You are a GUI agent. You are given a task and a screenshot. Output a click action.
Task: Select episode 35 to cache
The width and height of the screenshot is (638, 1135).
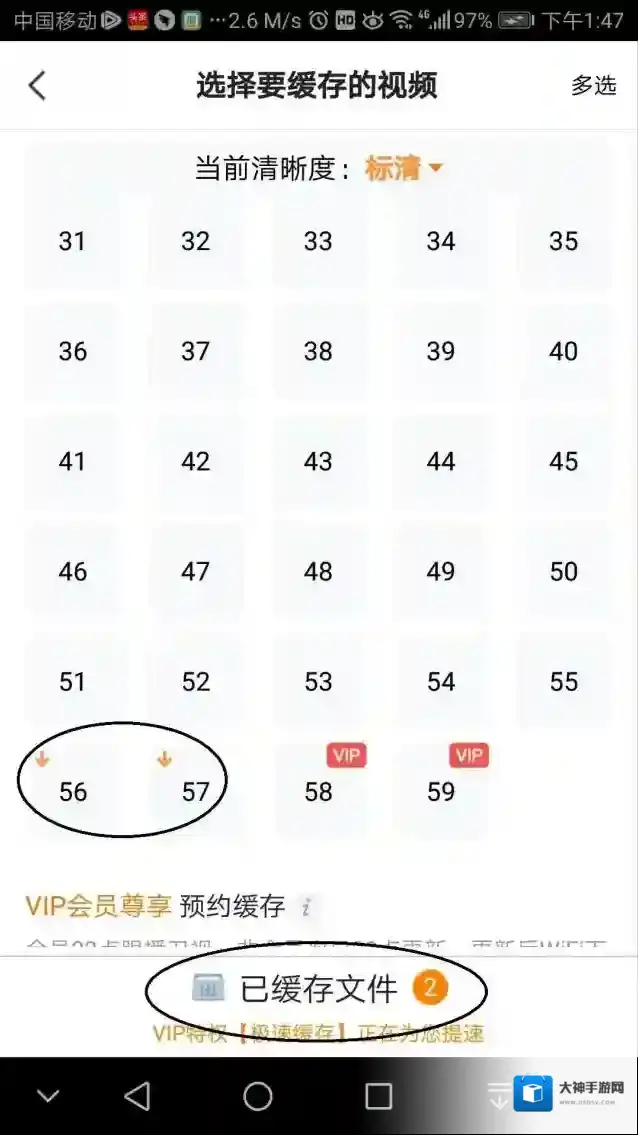tap(563, 242)
